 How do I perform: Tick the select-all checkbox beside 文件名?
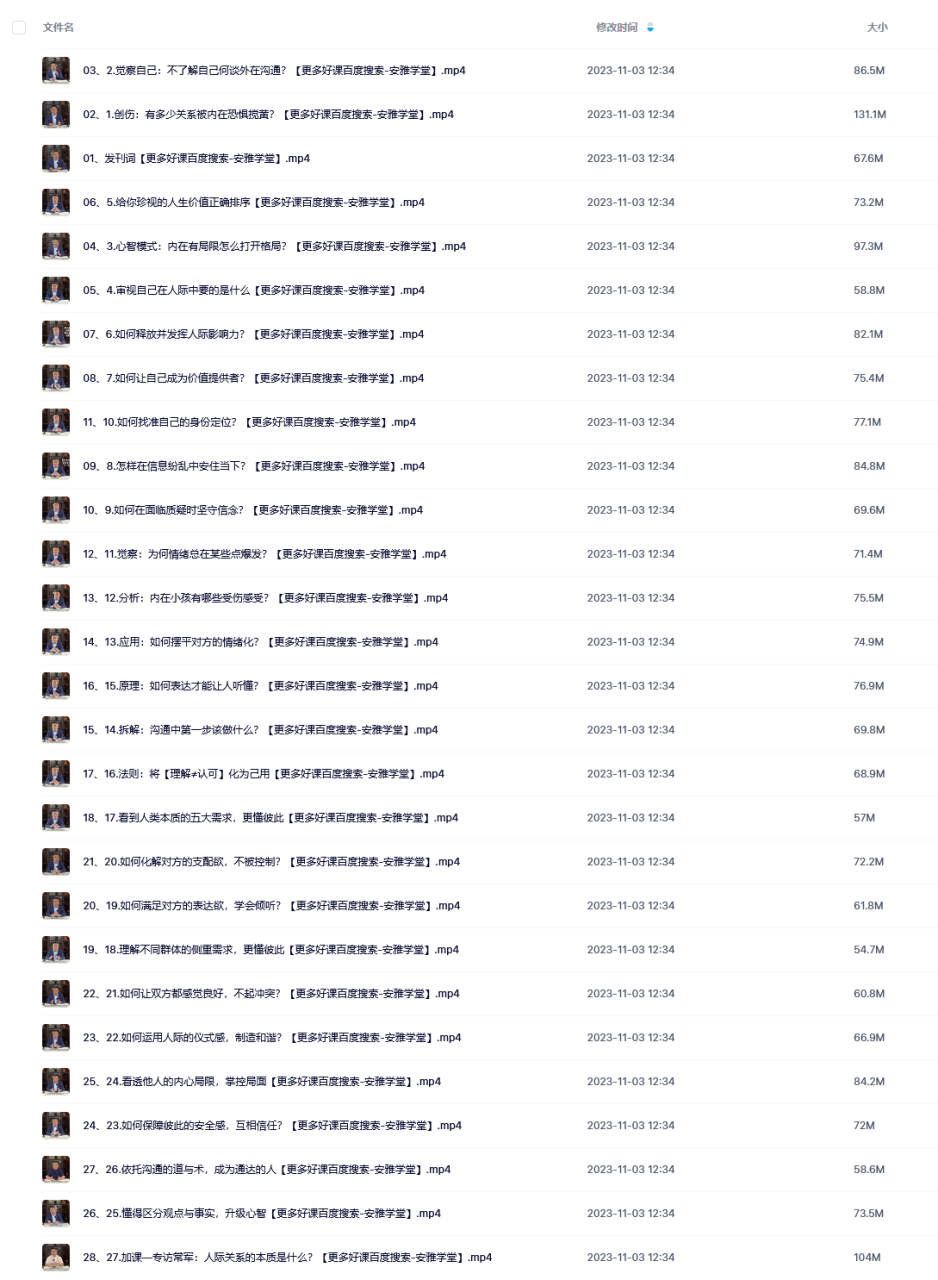[19, 27]
